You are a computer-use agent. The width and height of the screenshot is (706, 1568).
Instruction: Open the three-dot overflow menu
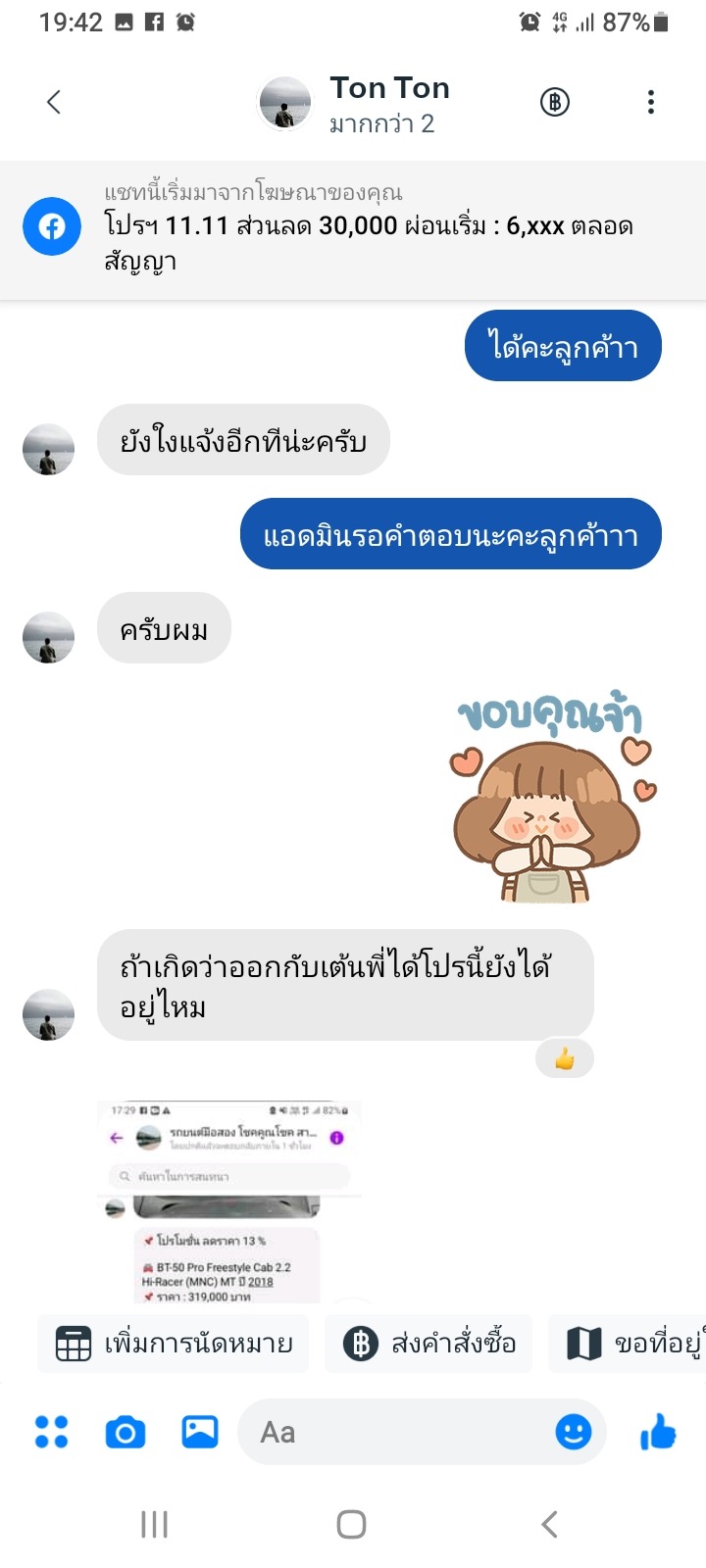pyautogui.click(x=651, y=102)
